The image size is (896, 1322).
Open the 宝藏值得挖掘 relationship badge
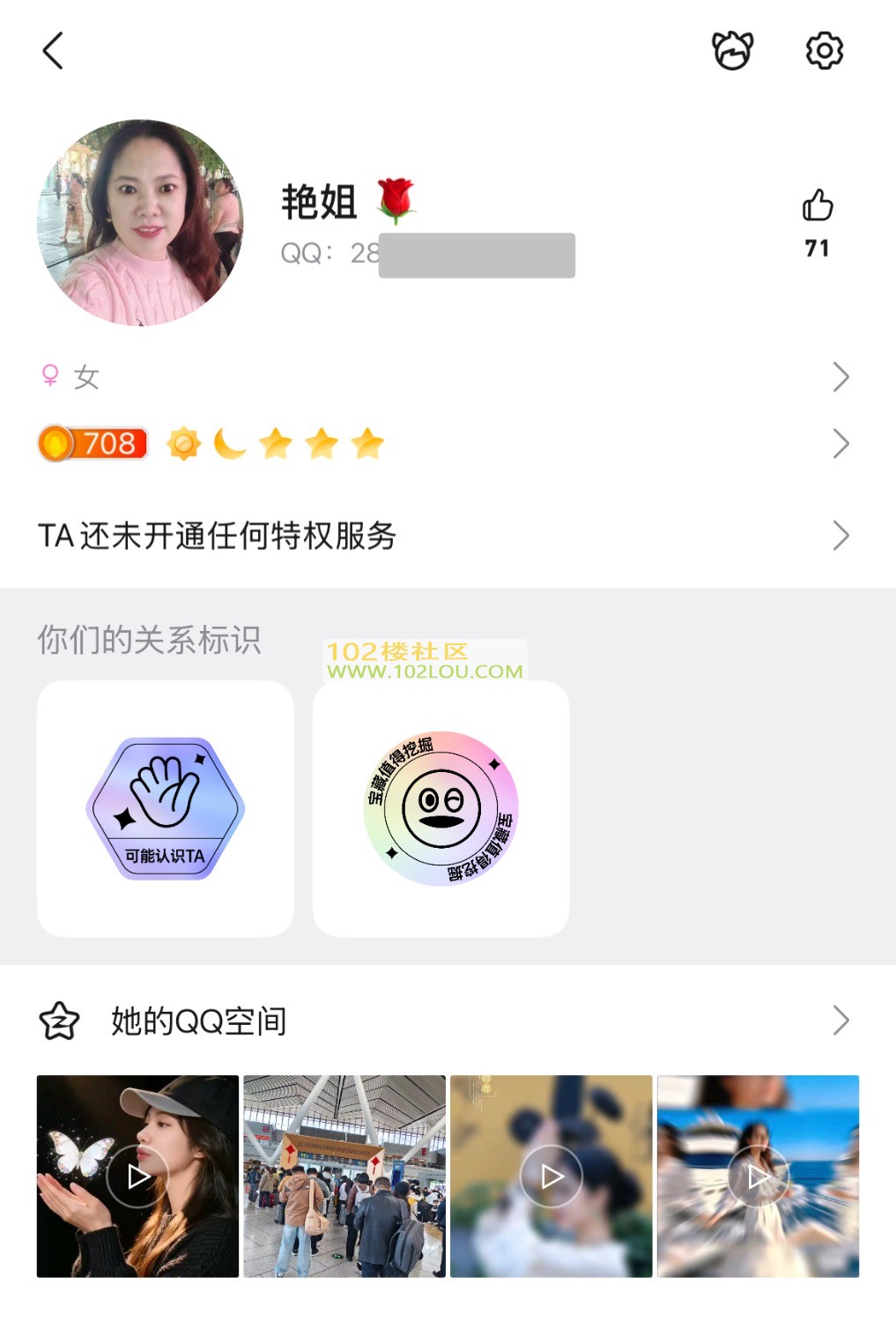click(x=441, y=808)
